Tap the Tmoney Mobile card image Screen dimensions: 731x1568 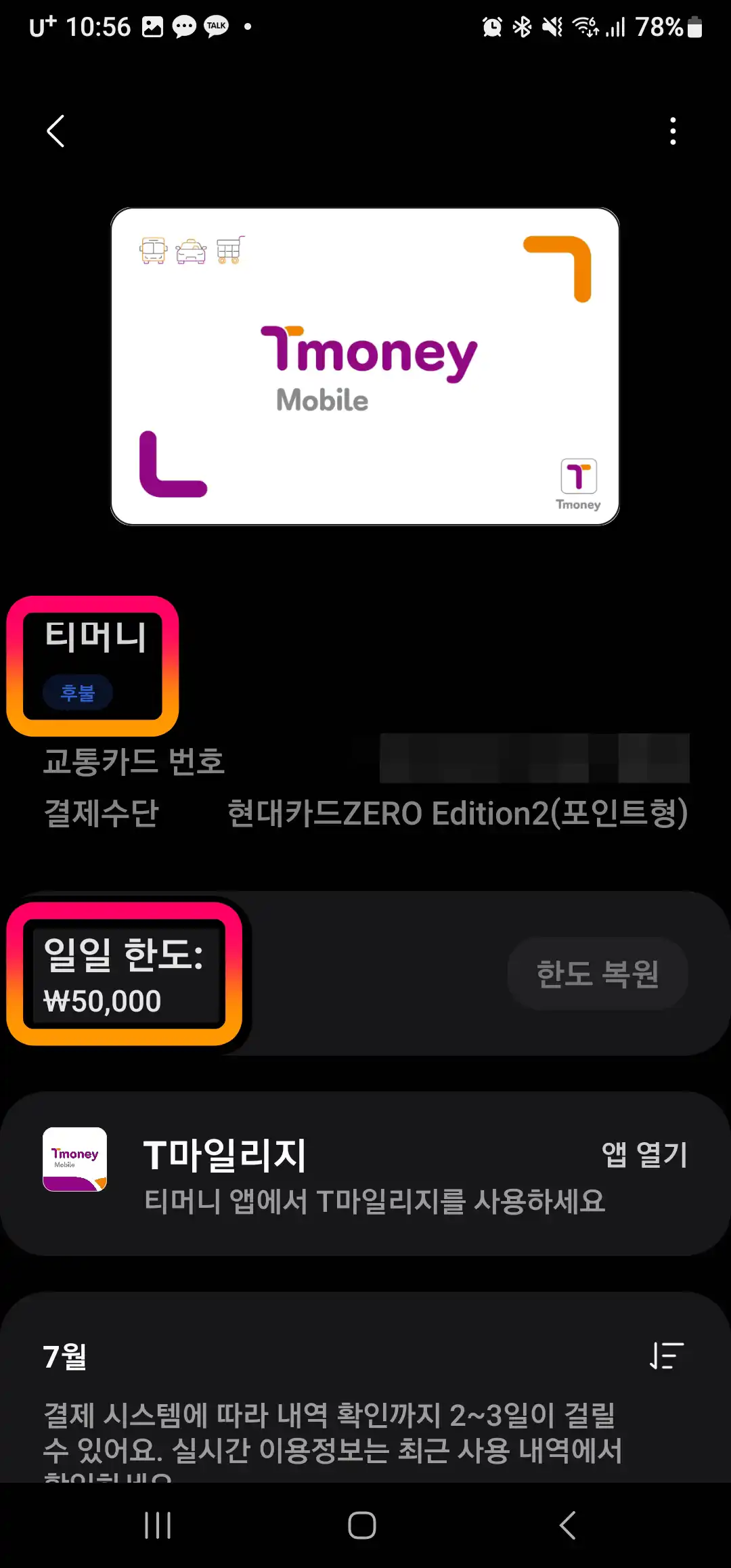[x=364, y=366]
